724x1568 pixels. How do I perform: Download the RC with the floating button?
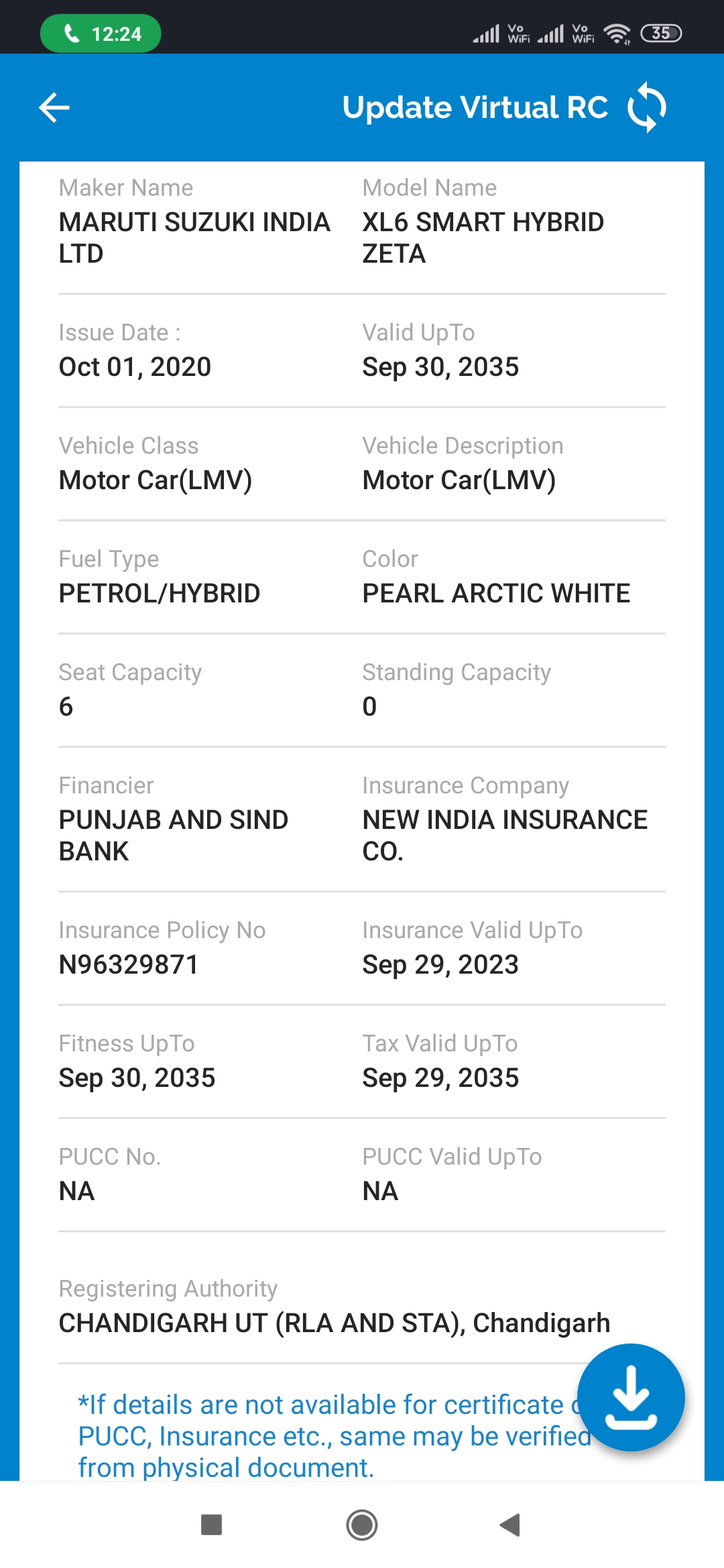631,1397
